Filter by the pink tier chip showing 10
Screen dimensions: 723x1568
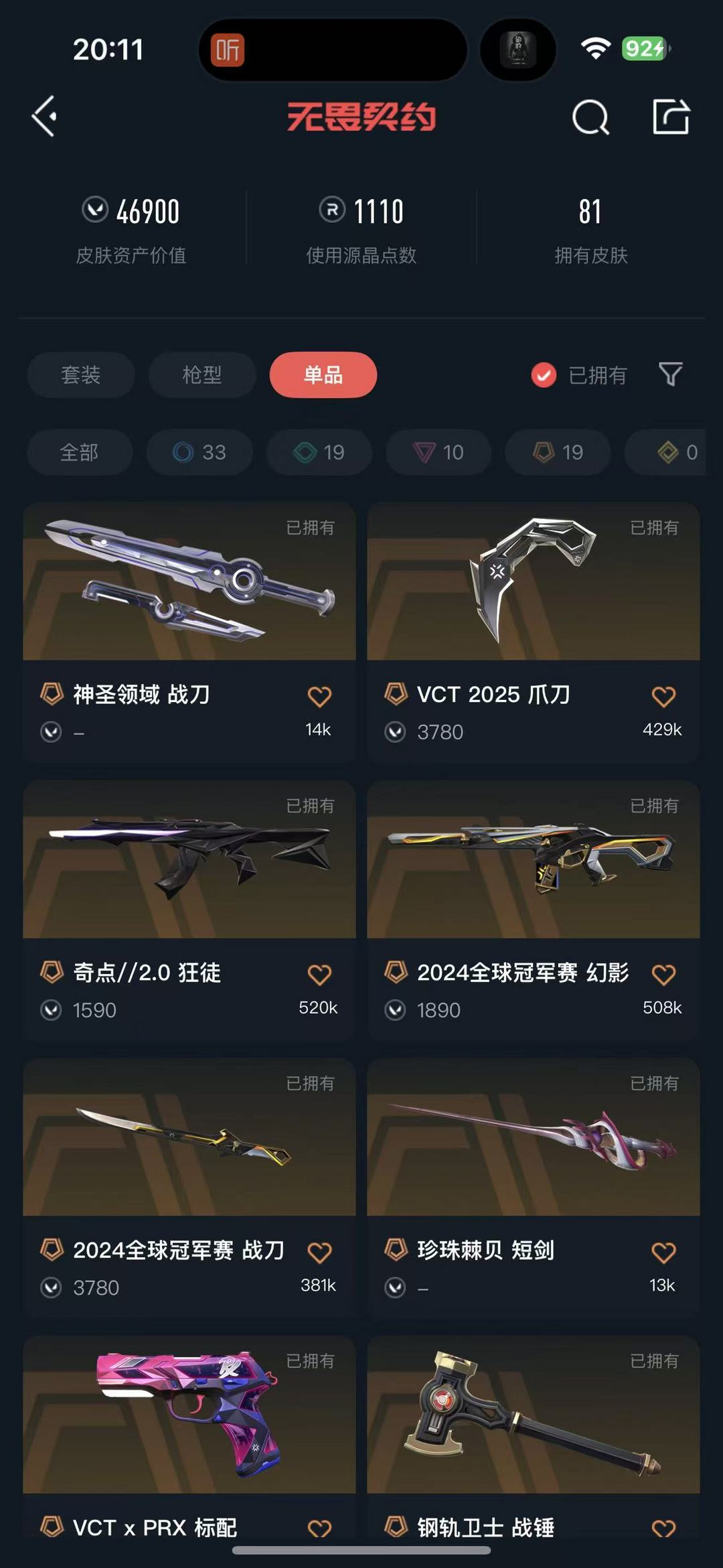click(x=438, y=453)
